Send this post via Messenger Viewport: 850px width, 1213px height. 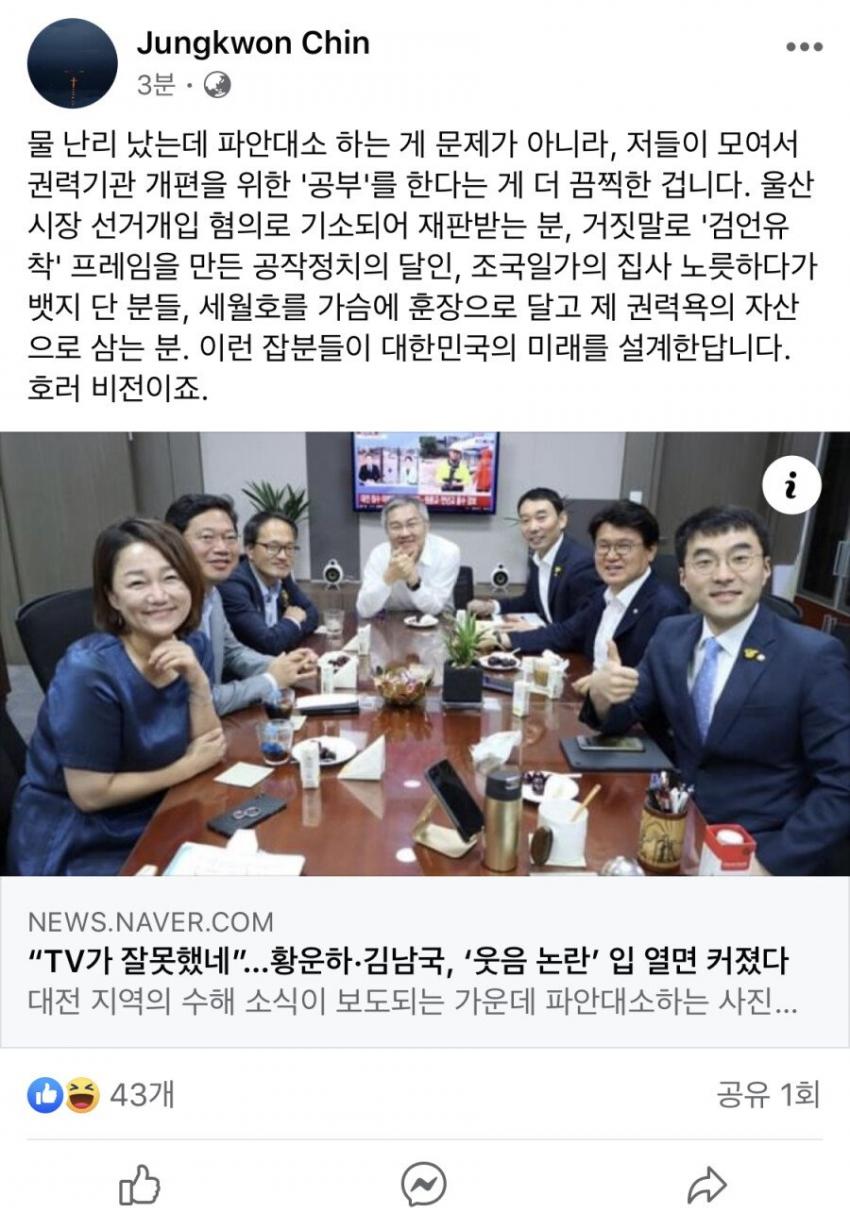424,1185
